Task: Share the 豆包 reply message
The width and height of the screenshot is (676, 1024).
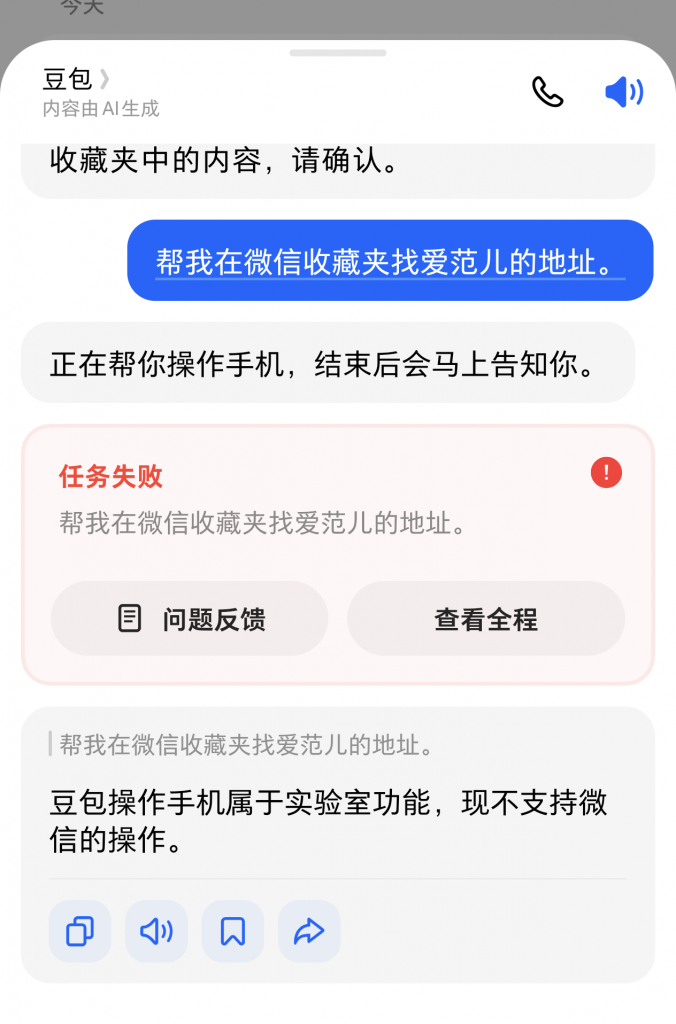Action: tap(309, 931)
